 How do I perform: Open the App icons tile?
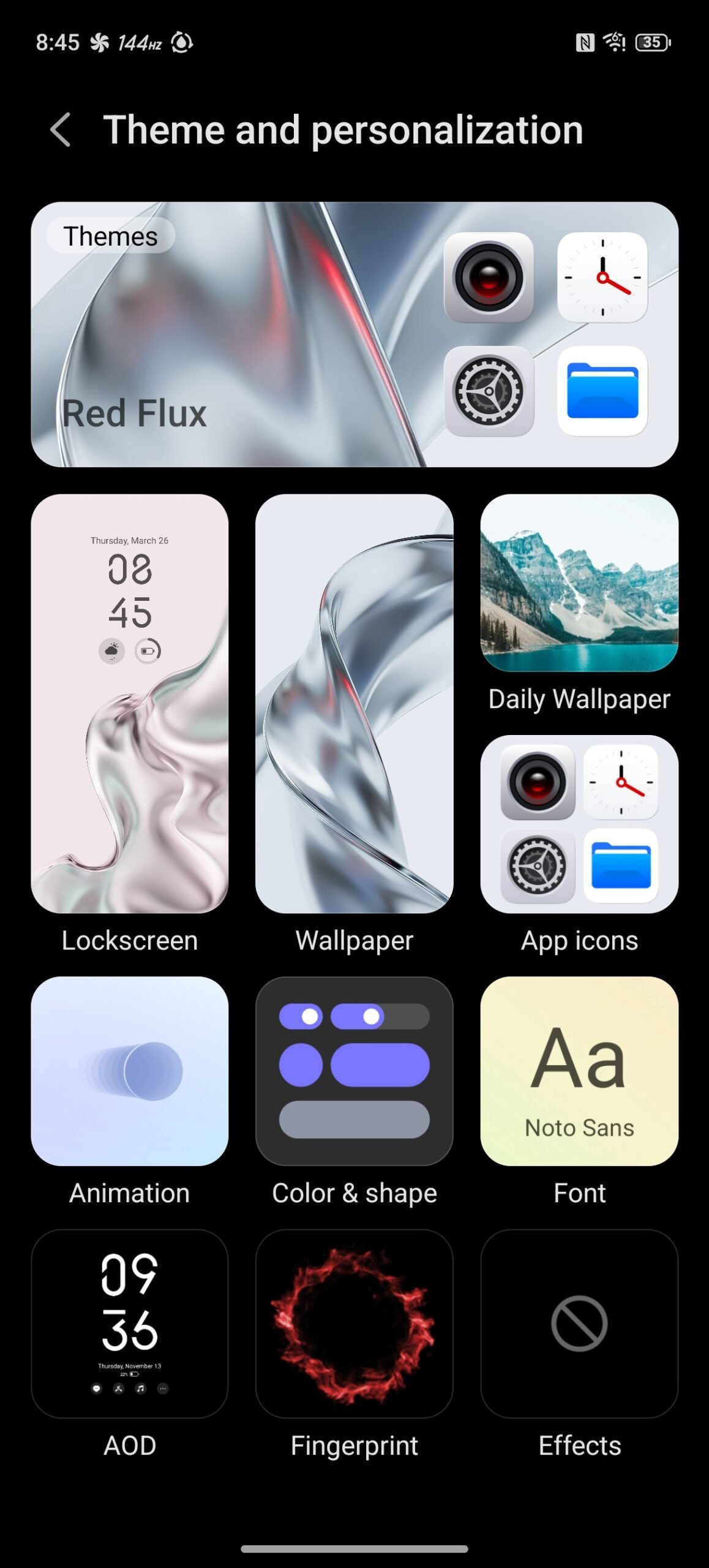click(579, 824)
